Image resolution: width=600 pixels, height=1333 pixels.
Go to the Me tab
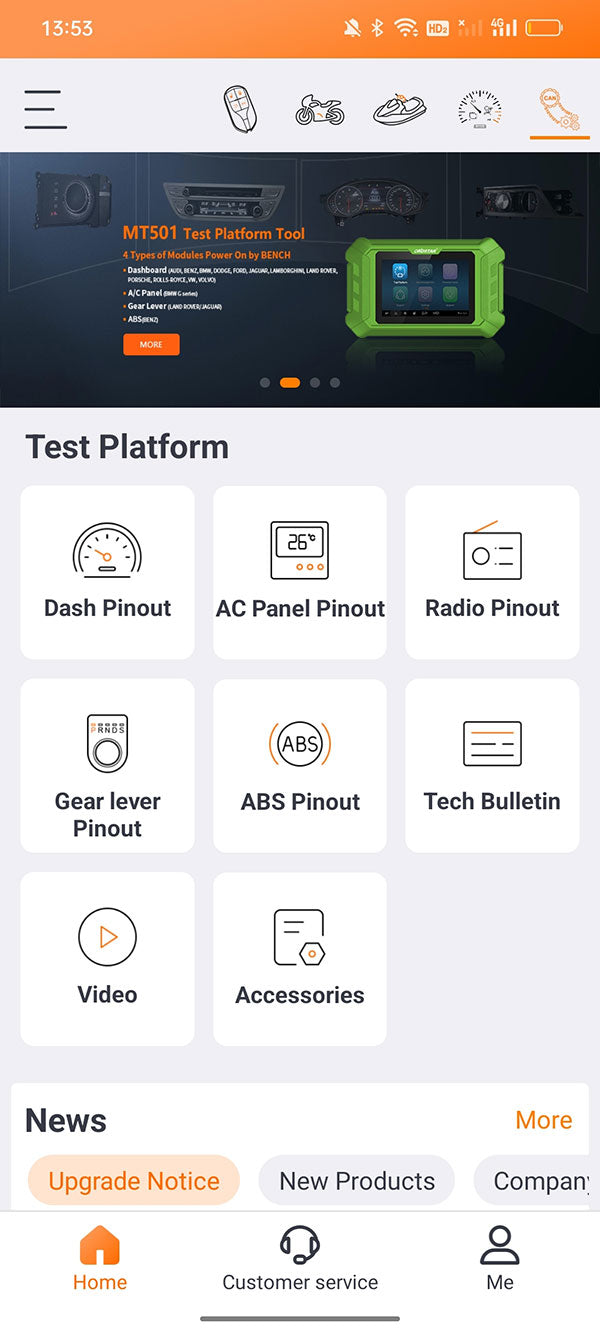[500, 1260]
